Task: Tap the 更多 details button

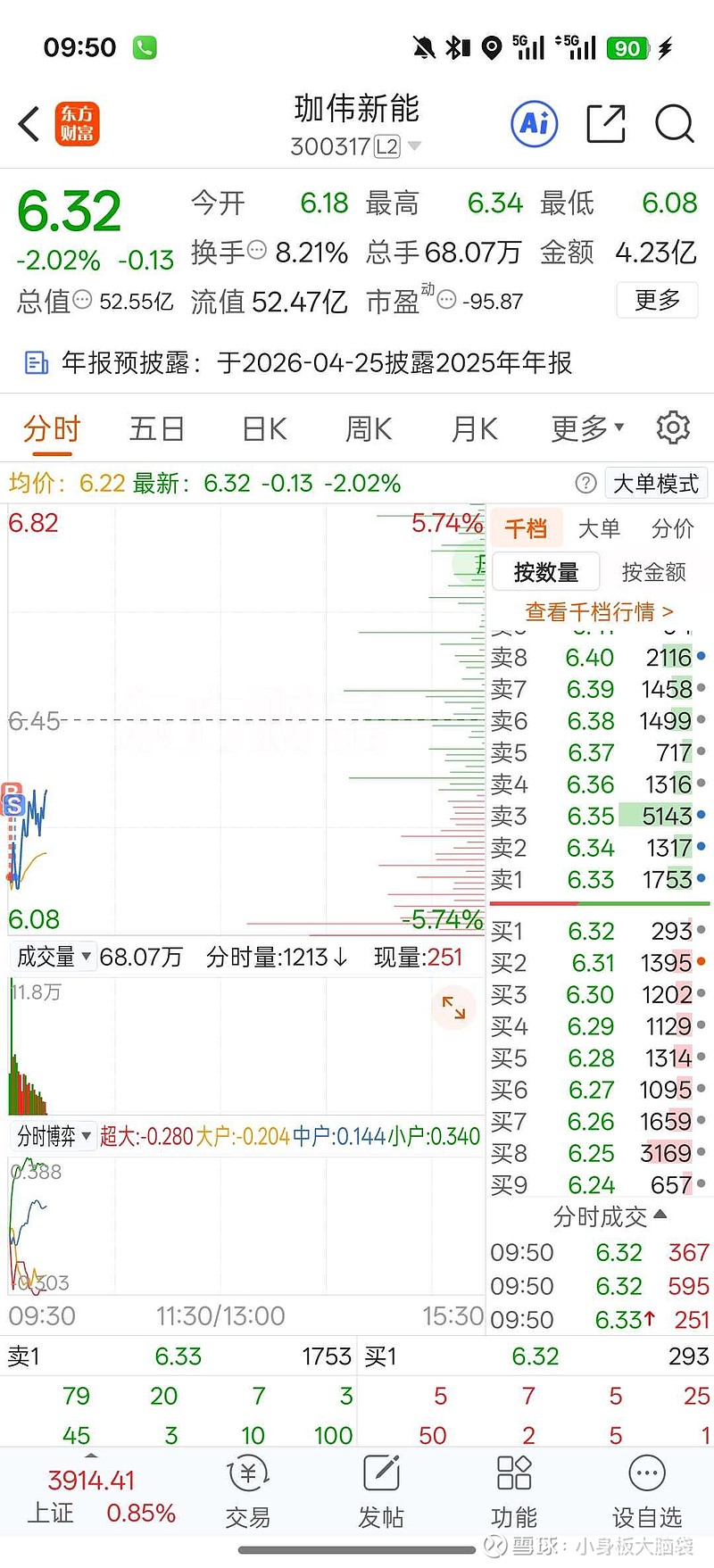Action: 657,301
